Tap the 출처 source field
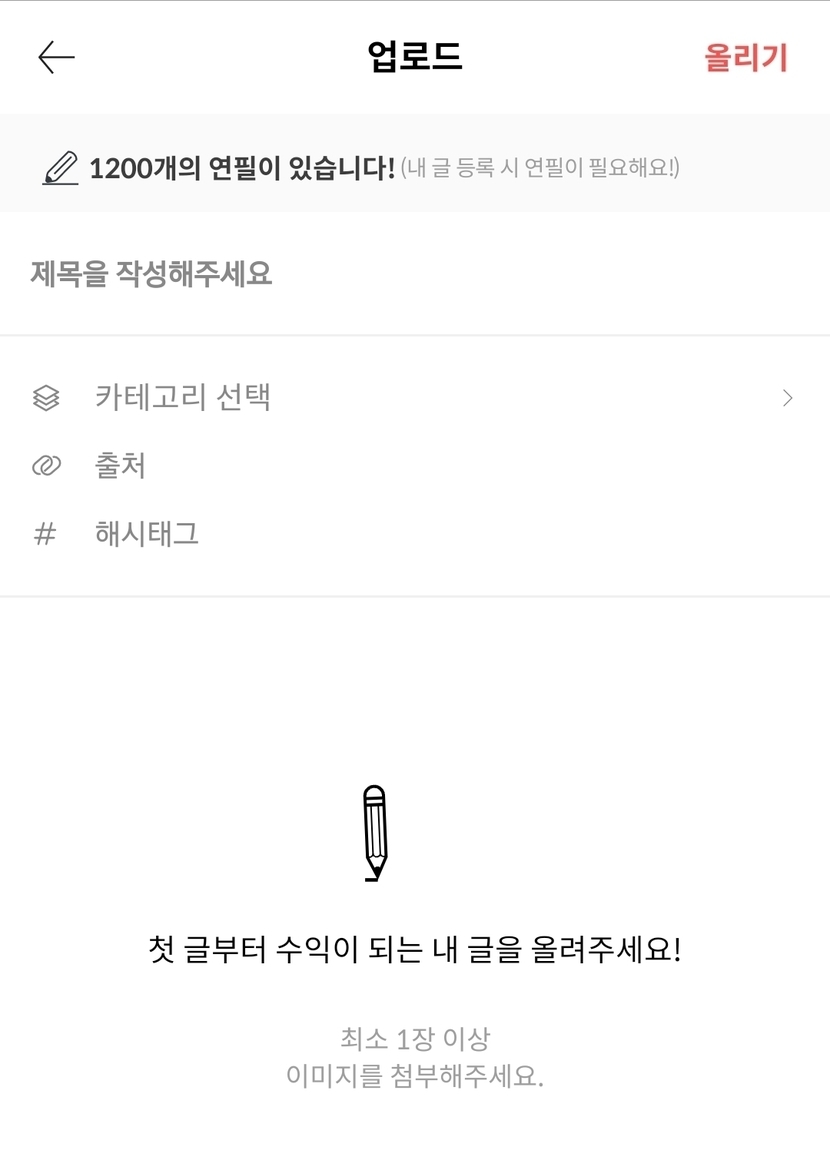Viewport: 830px width, 1150px height. (x=415, y=466)
